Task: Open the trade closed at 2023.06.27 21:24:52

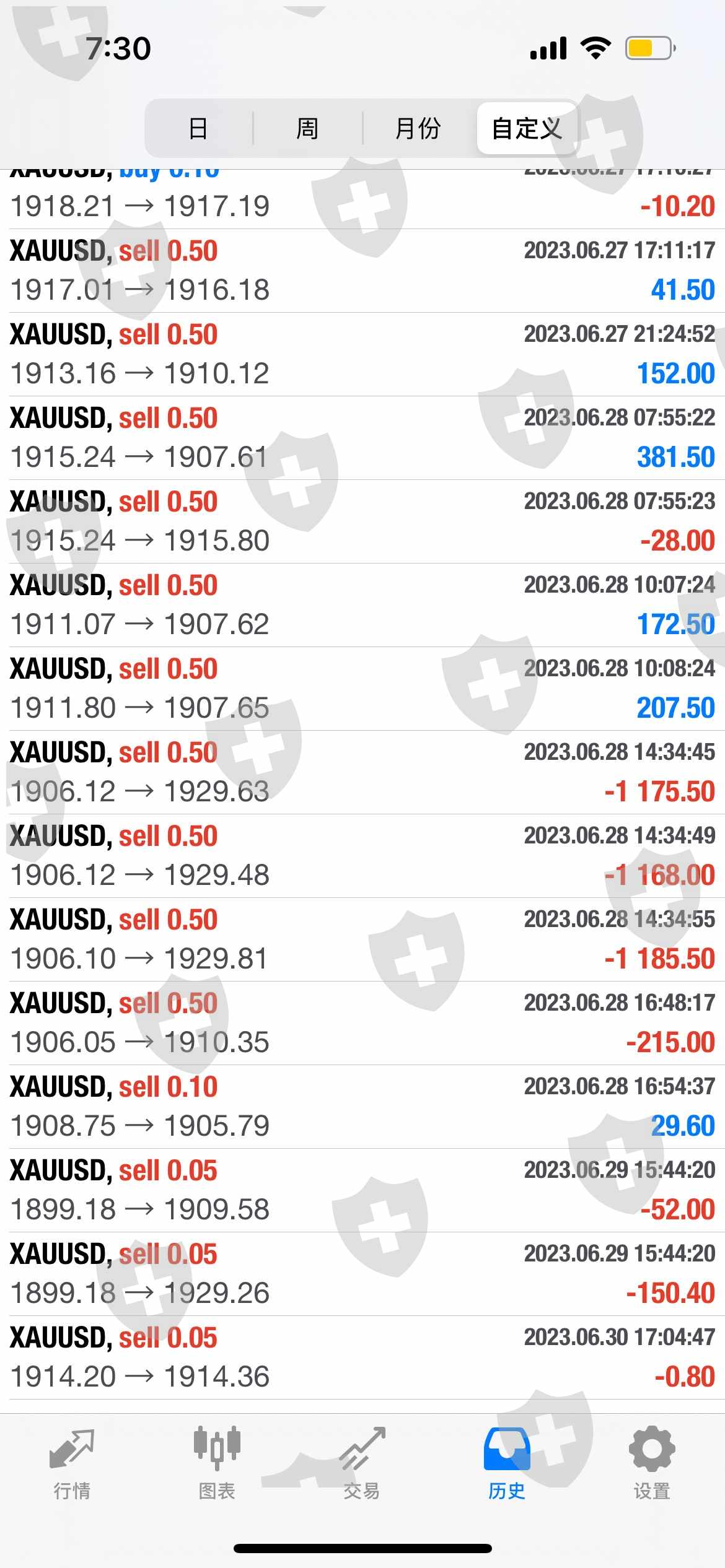Action: pyautogui.click(x=362, y=354)
